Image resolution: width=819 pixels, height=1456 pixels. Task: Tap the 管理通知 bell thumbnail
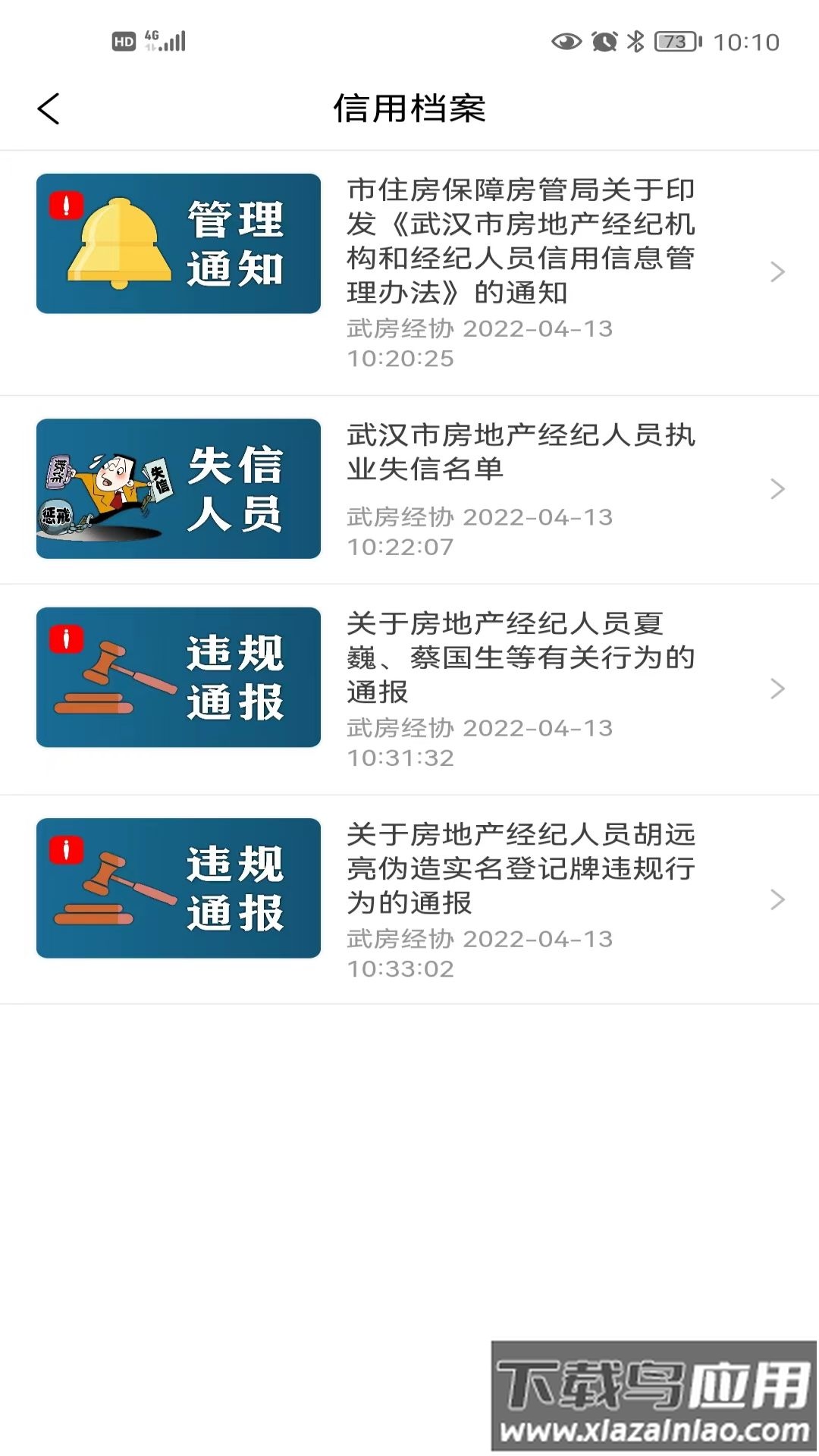point(178,243)
